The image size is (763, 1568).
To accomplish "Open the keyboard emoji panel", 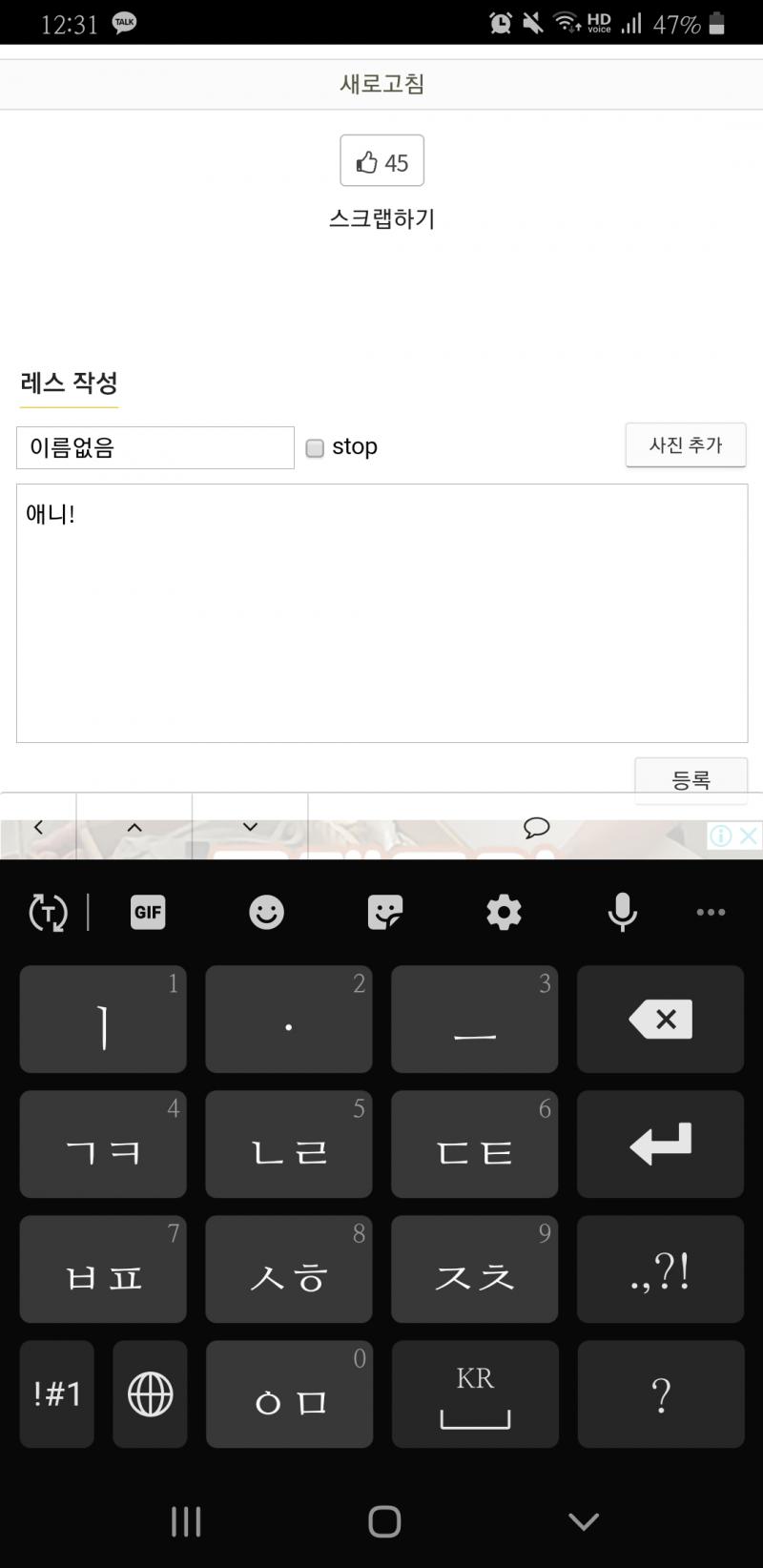I will coord(266,912).
